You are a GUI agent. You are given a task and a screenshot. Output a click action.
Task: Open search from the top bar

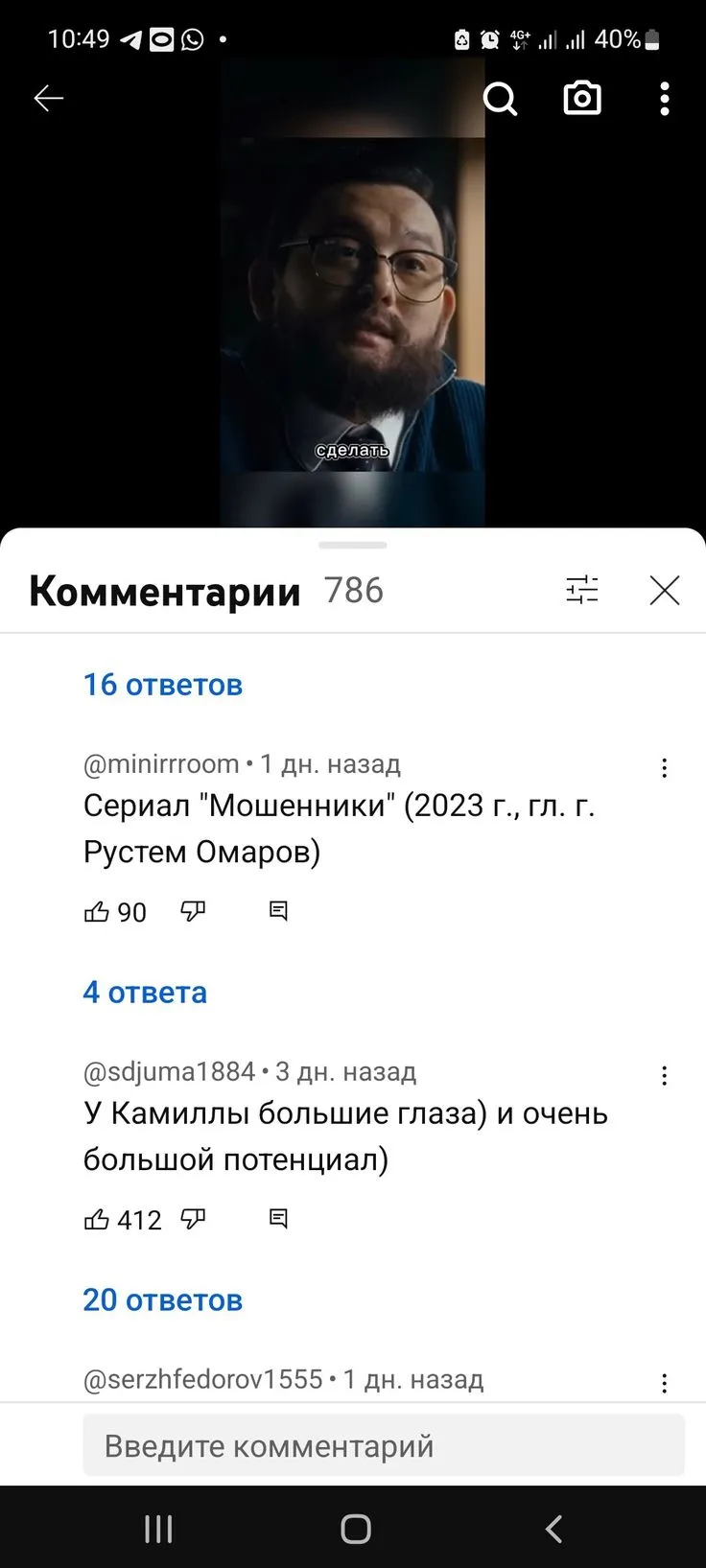[x=500, y=98]
